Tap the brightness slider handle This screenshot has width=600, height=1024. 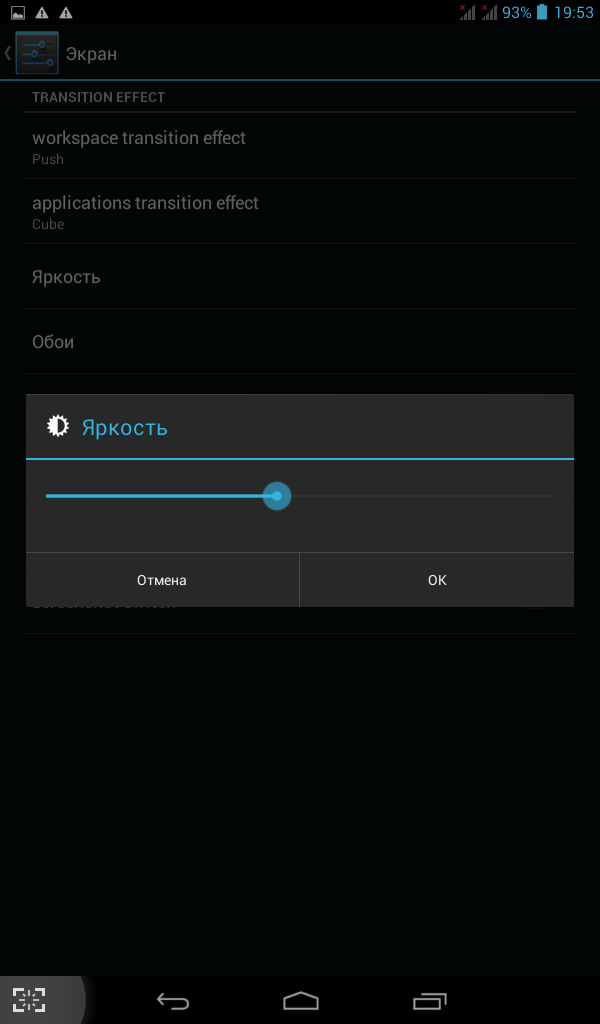coord(277,496)
